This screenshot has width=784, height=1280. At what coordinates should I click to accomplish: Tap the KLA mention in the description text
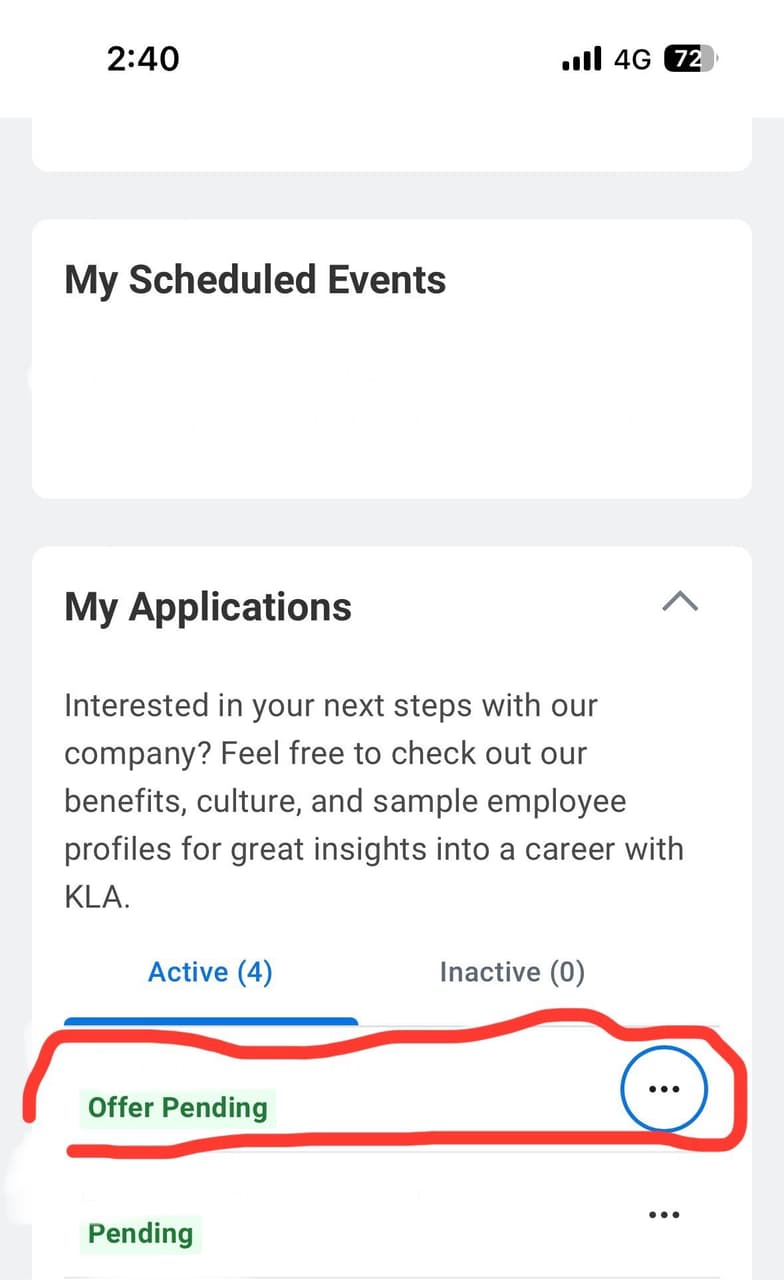coord(95,896)
